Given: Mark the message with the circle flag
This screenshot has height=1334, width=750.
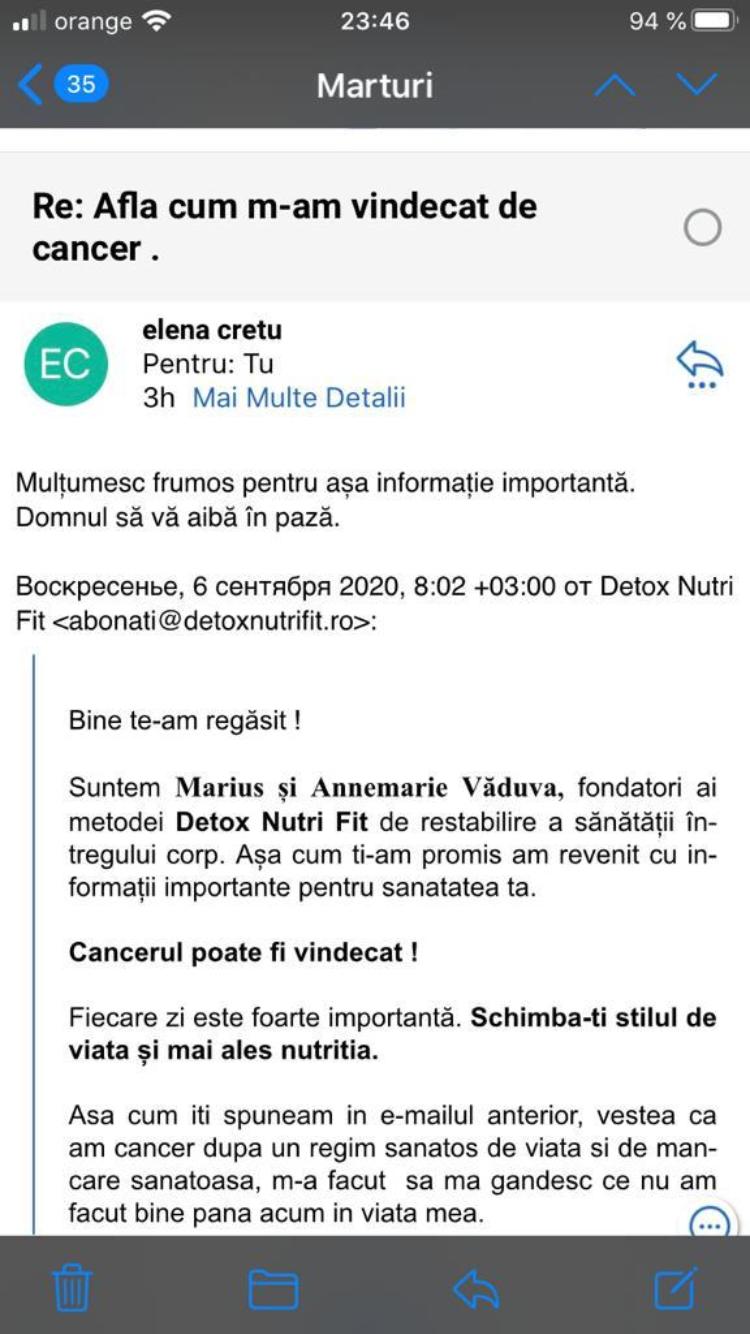Looking at the screenshot, I should [x=702, y=228].
